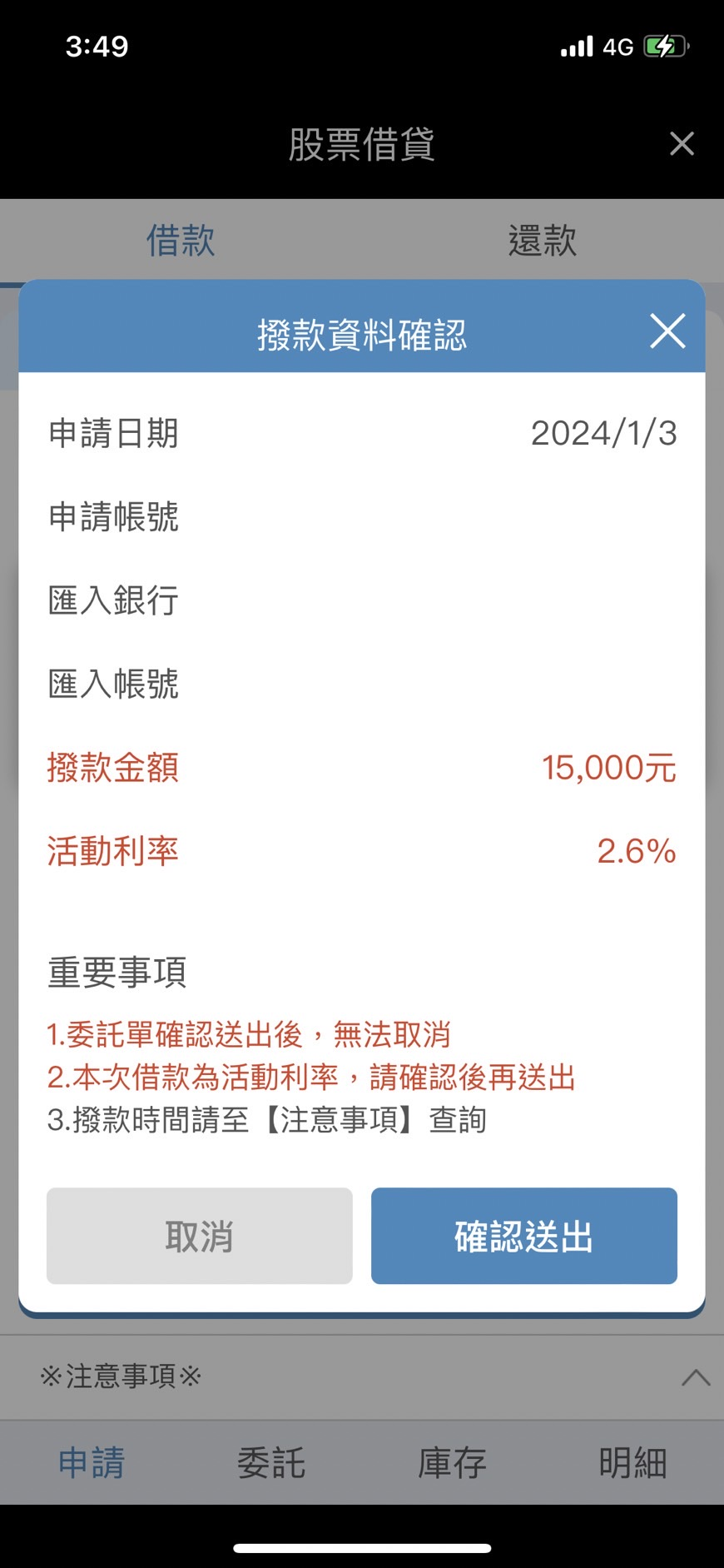Screen dimensions: 724x1568
Task: Select the 庫存 icon in bottom navigation
Action: [452, 1461]
